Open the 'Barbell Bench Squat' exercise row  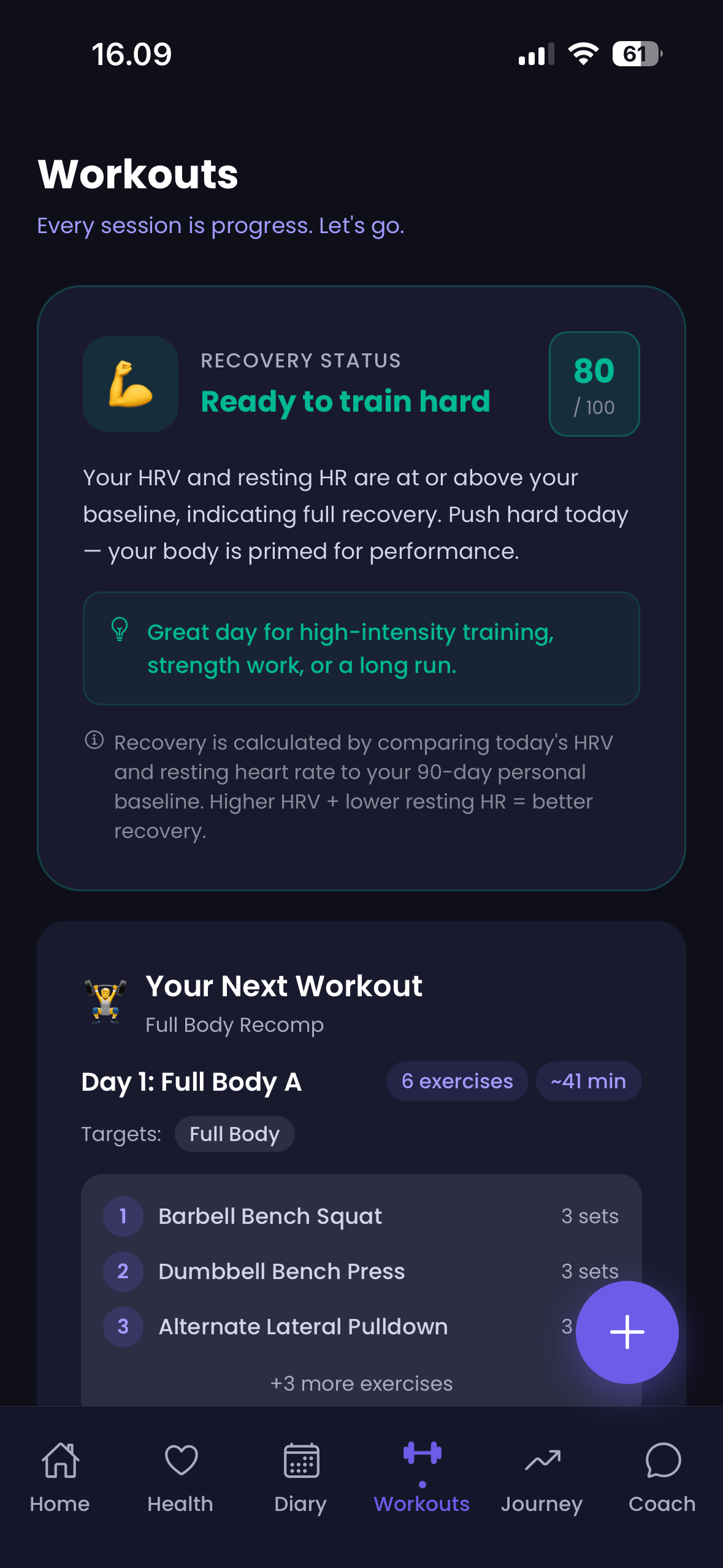tap(270, 1216)
